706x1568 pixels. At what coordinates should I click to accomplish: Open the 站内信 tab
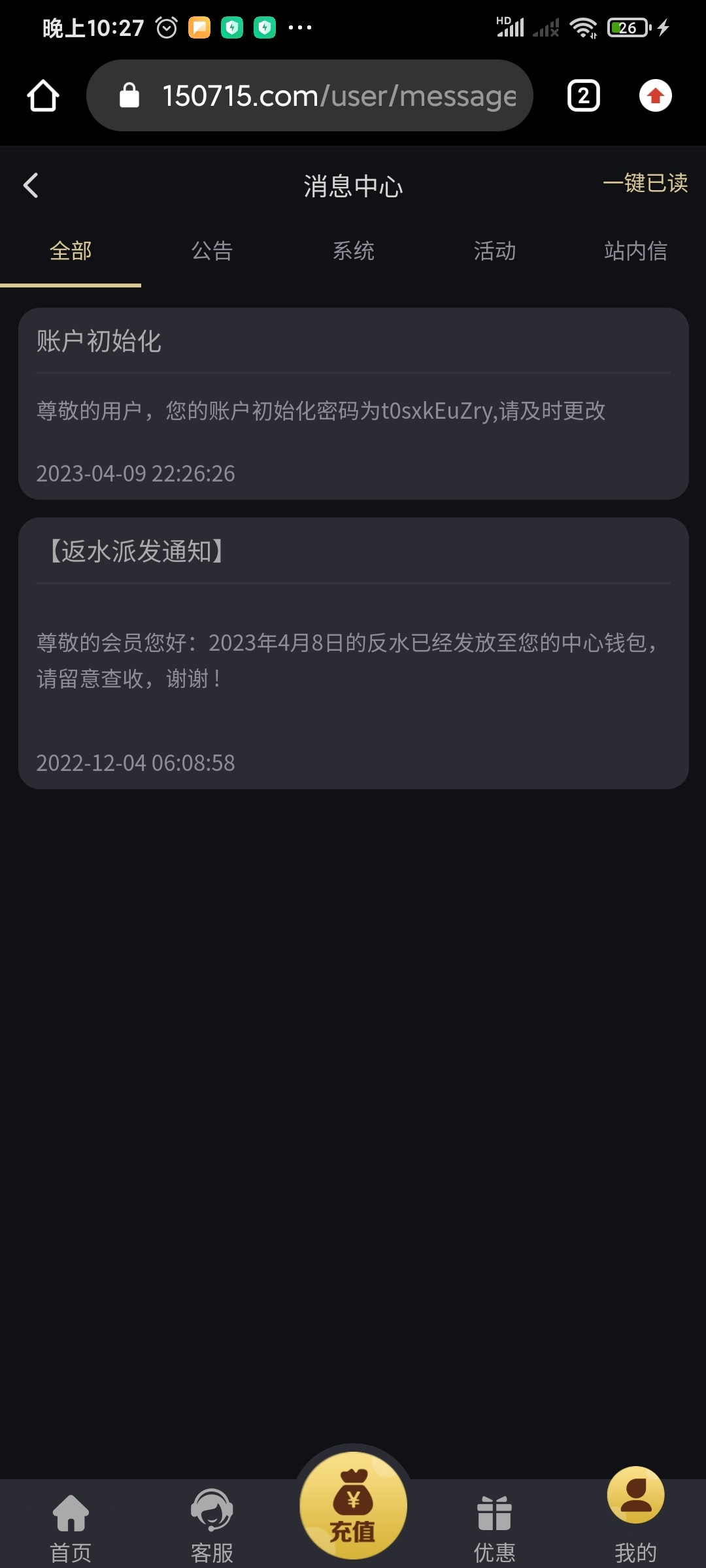click(635, 252)
